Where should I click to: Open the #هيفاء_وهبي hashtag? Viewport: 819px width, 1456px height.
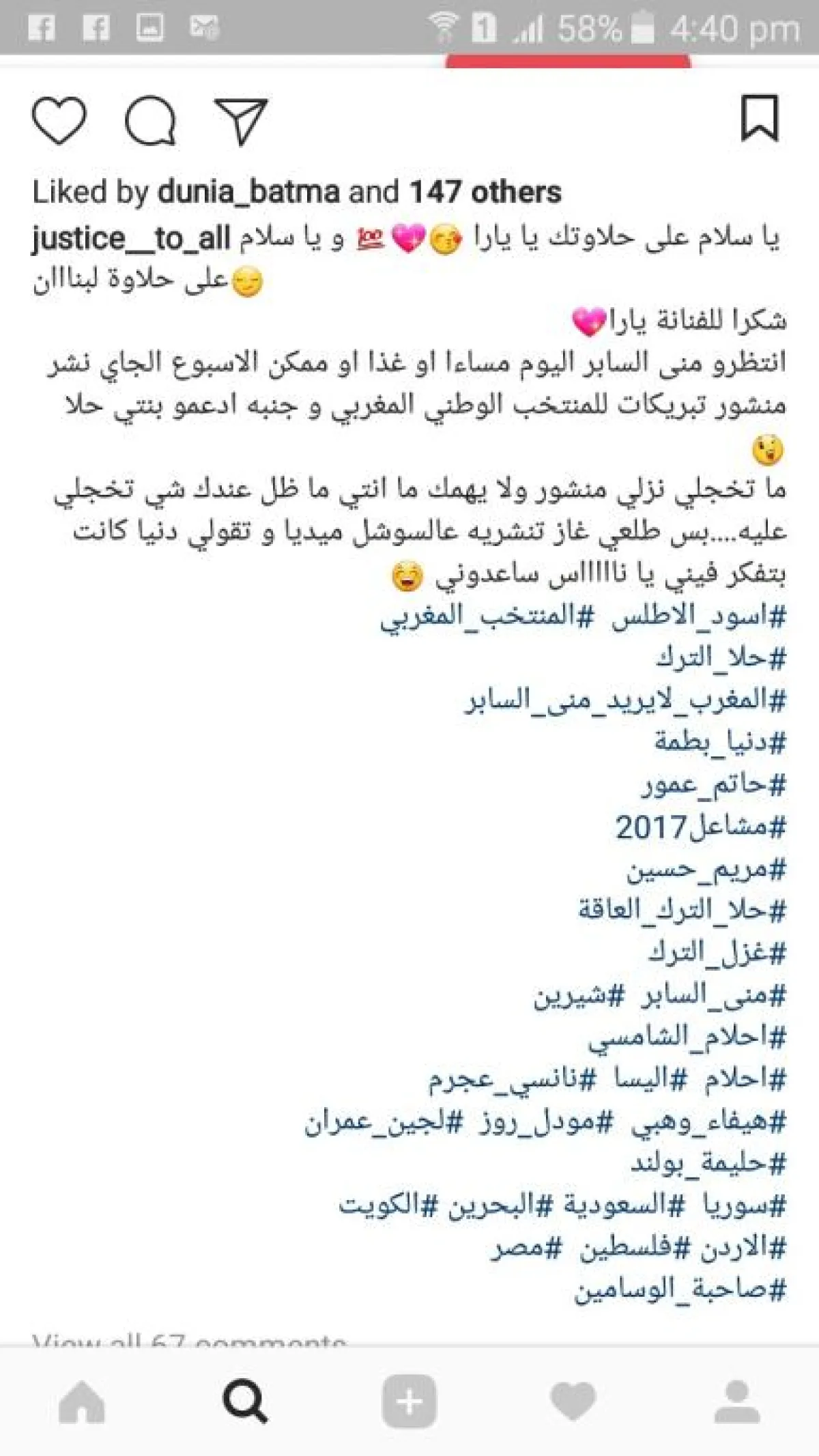[708, 1122]
